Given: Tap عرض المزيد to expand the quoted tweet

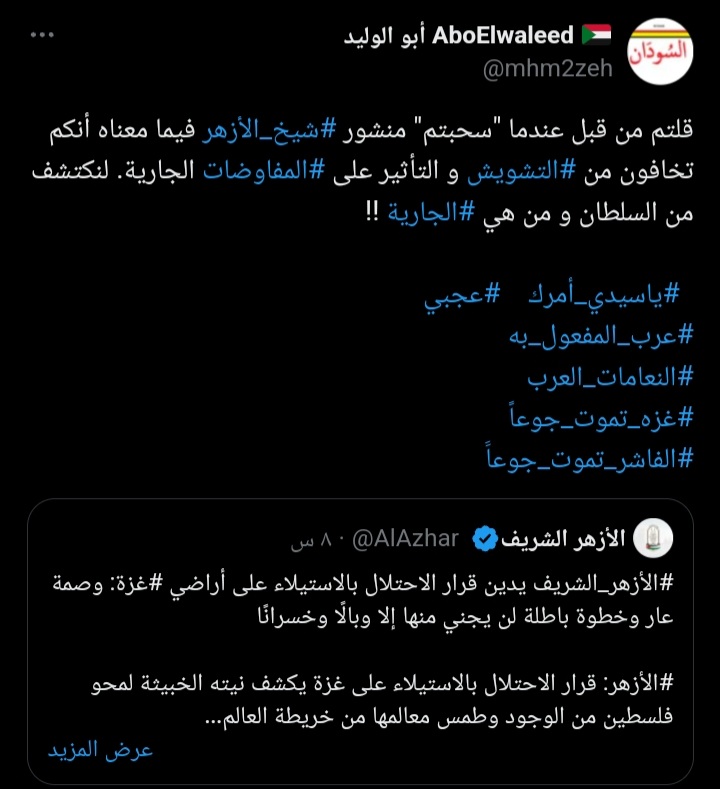Looking at the screenshot, I should (x=101, y=750).
